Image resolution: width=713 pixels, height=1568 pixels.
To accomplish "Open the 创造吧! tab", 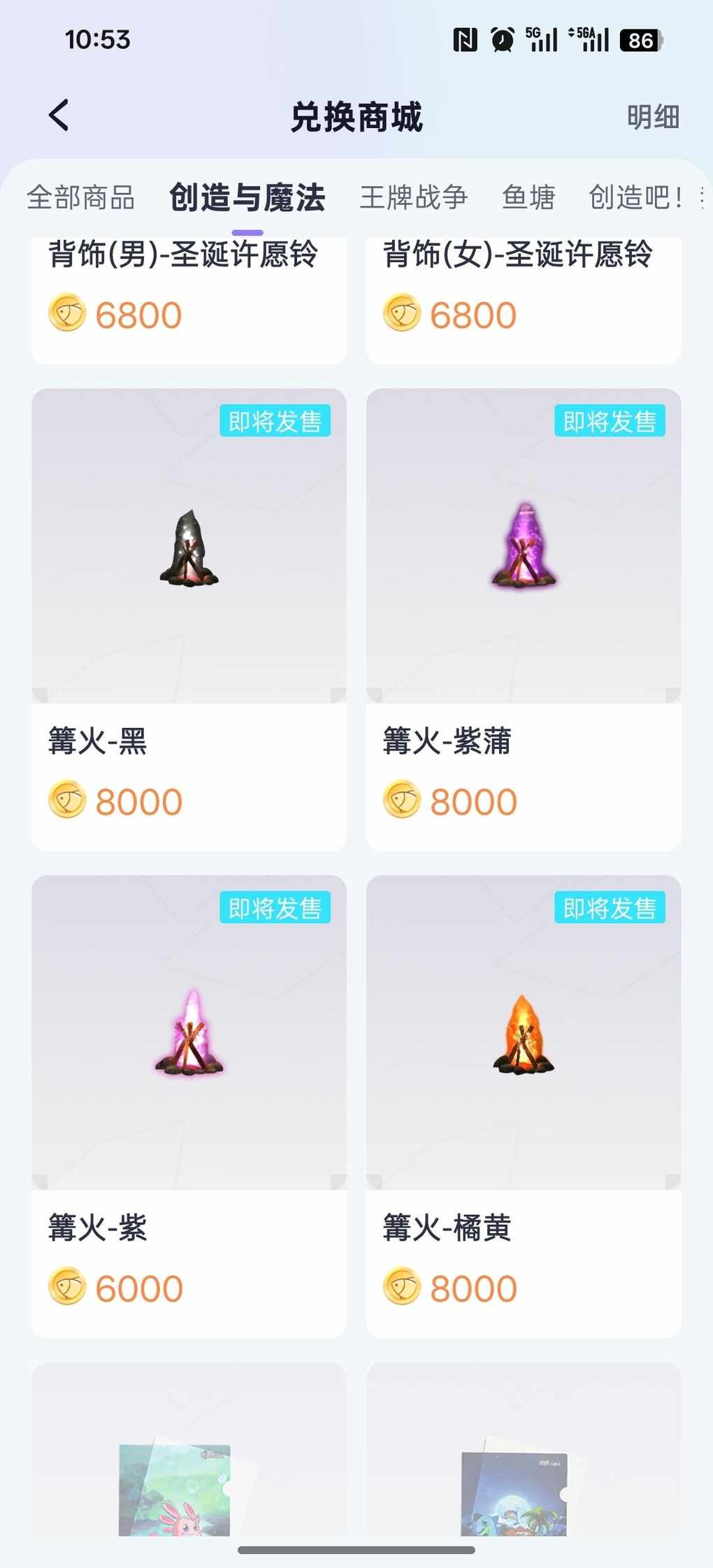I will pos(635,198).
